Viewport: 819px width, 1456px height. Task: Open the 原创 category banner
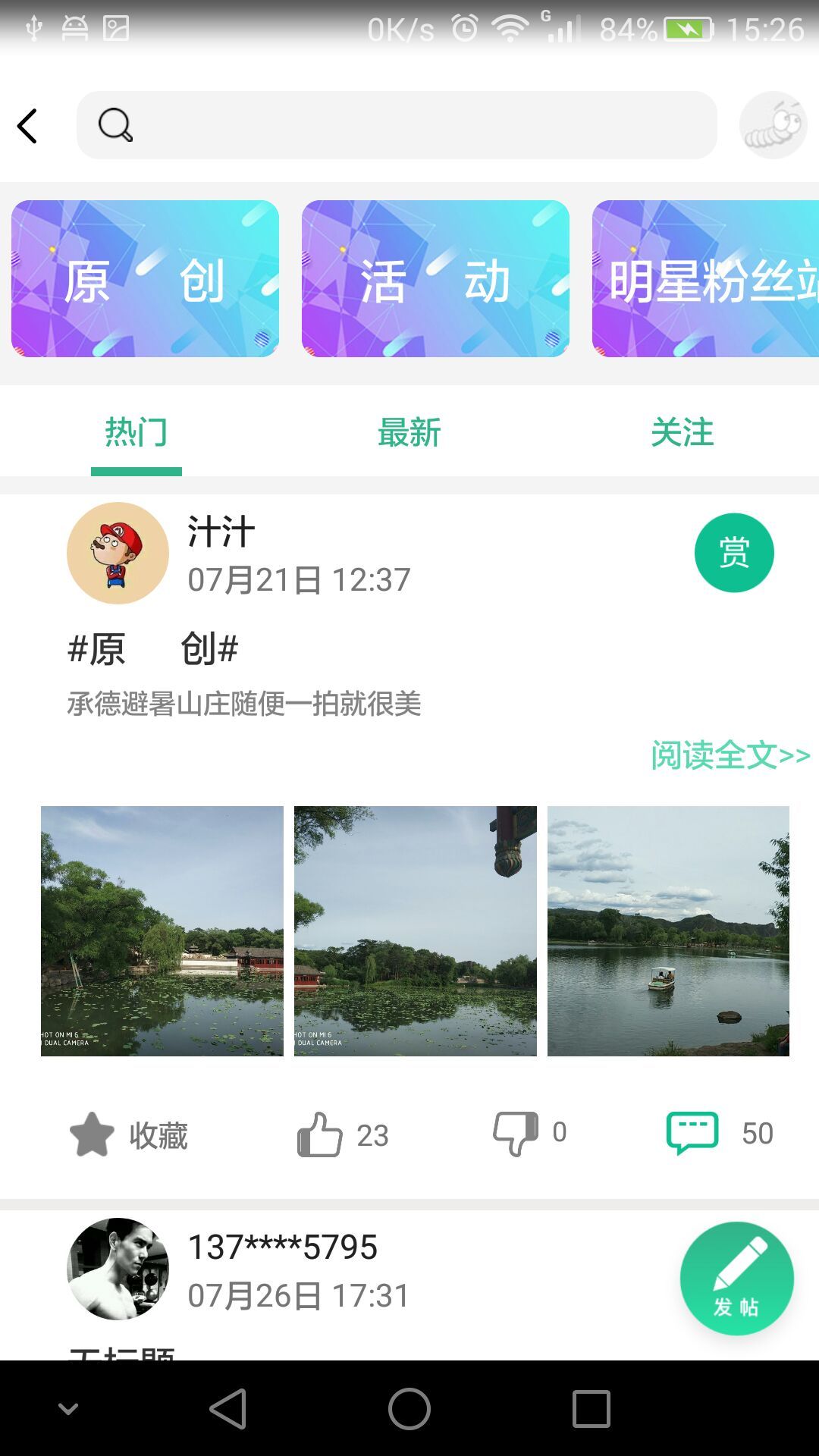145,279
